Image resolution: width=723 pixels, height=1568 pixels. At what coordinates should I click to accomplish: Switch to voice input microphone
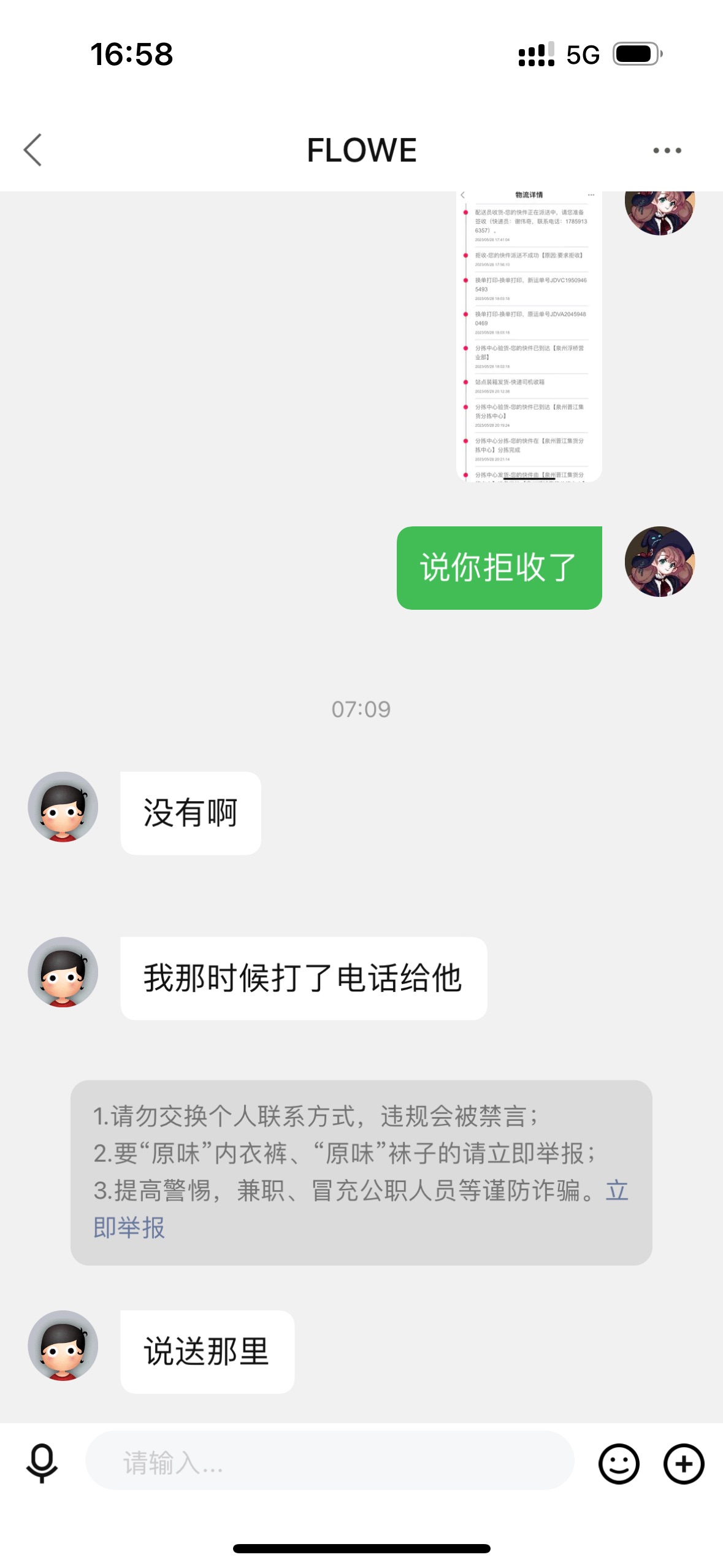click(x=42, y=1464)
